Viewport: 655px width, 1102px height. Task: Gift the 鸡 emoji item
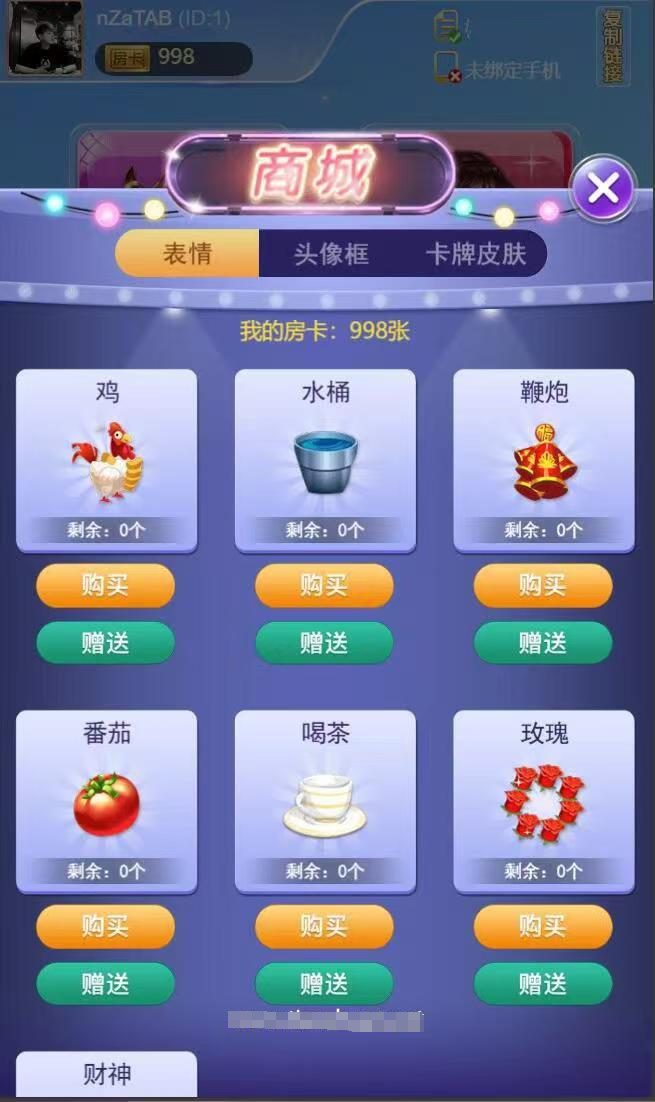106,643
